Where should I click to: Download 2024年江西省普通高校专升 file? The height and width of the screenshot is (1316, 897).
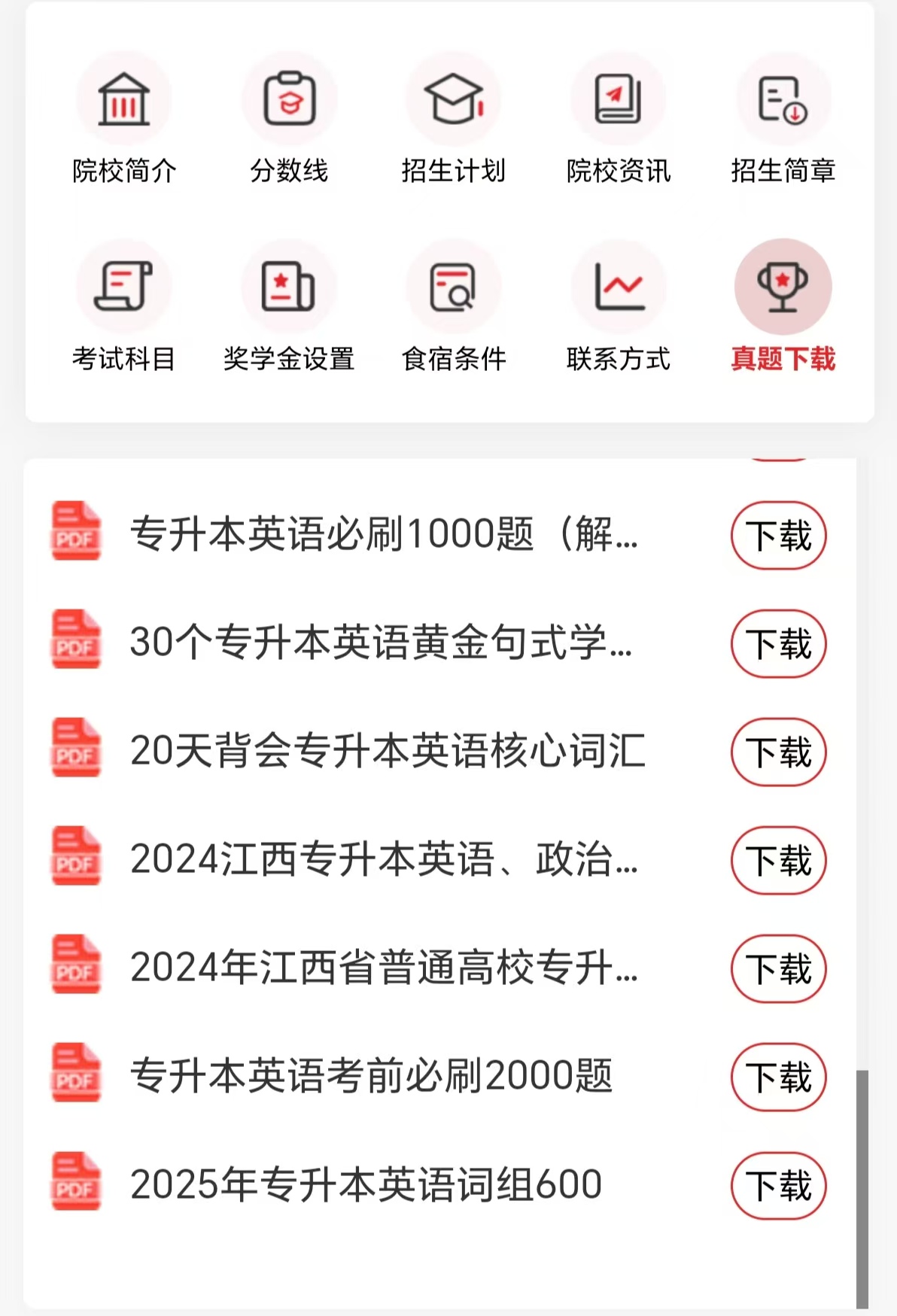778,969
